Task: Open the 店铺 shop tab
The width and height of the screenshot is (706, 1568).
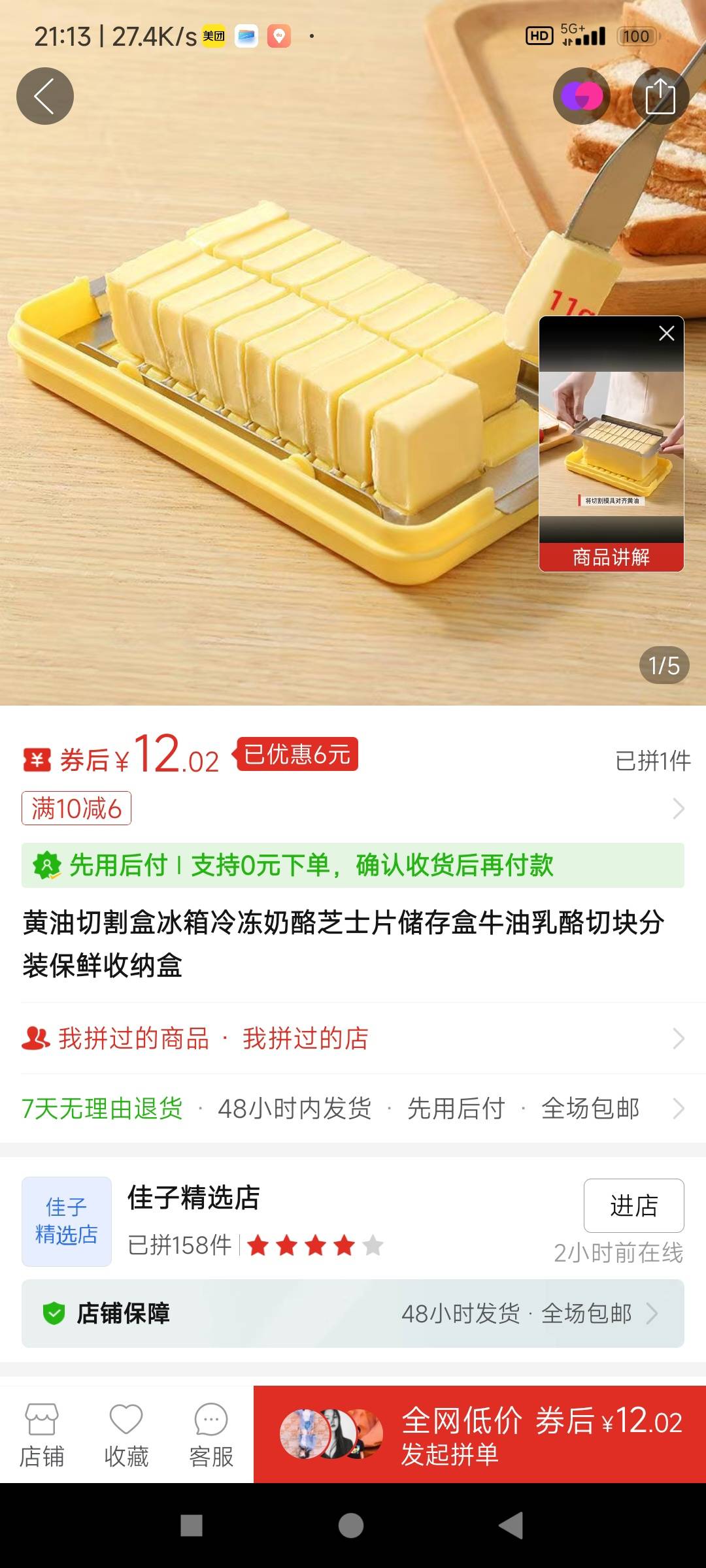Action: 42,1435
